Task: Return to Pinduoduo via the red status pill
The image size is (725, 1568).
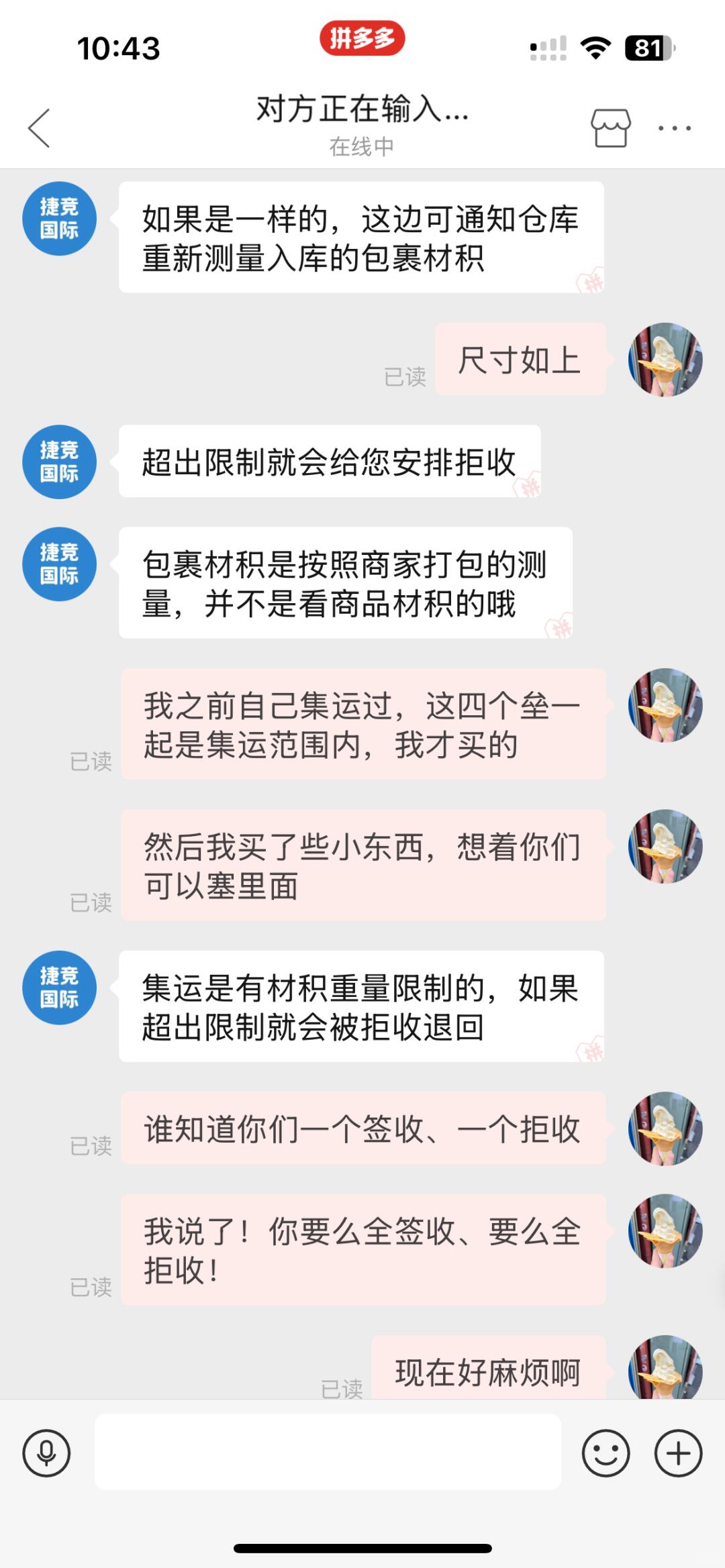Action: click(362, 38)
